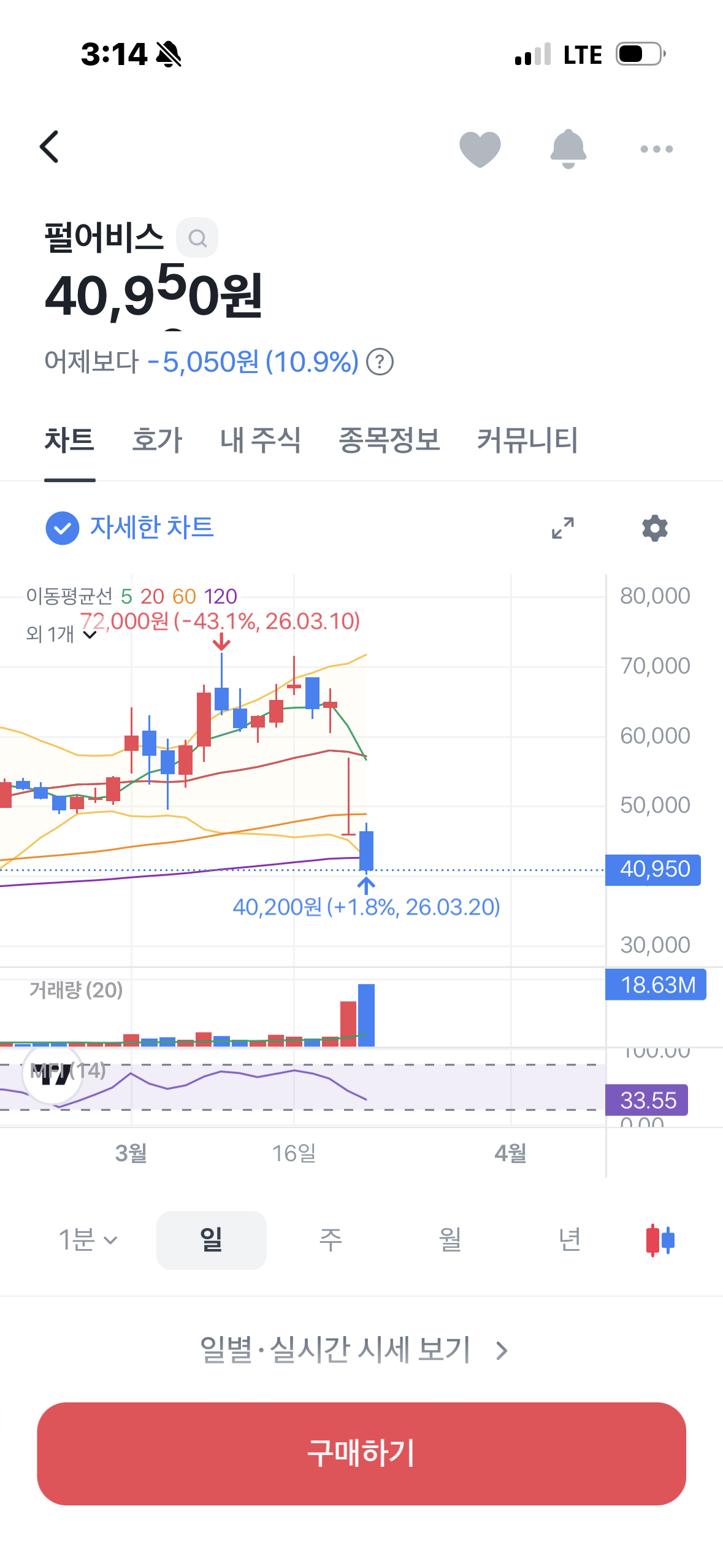Open help icon next to price change
Viewport: 723px width, 1568px height.
(380, 362)
